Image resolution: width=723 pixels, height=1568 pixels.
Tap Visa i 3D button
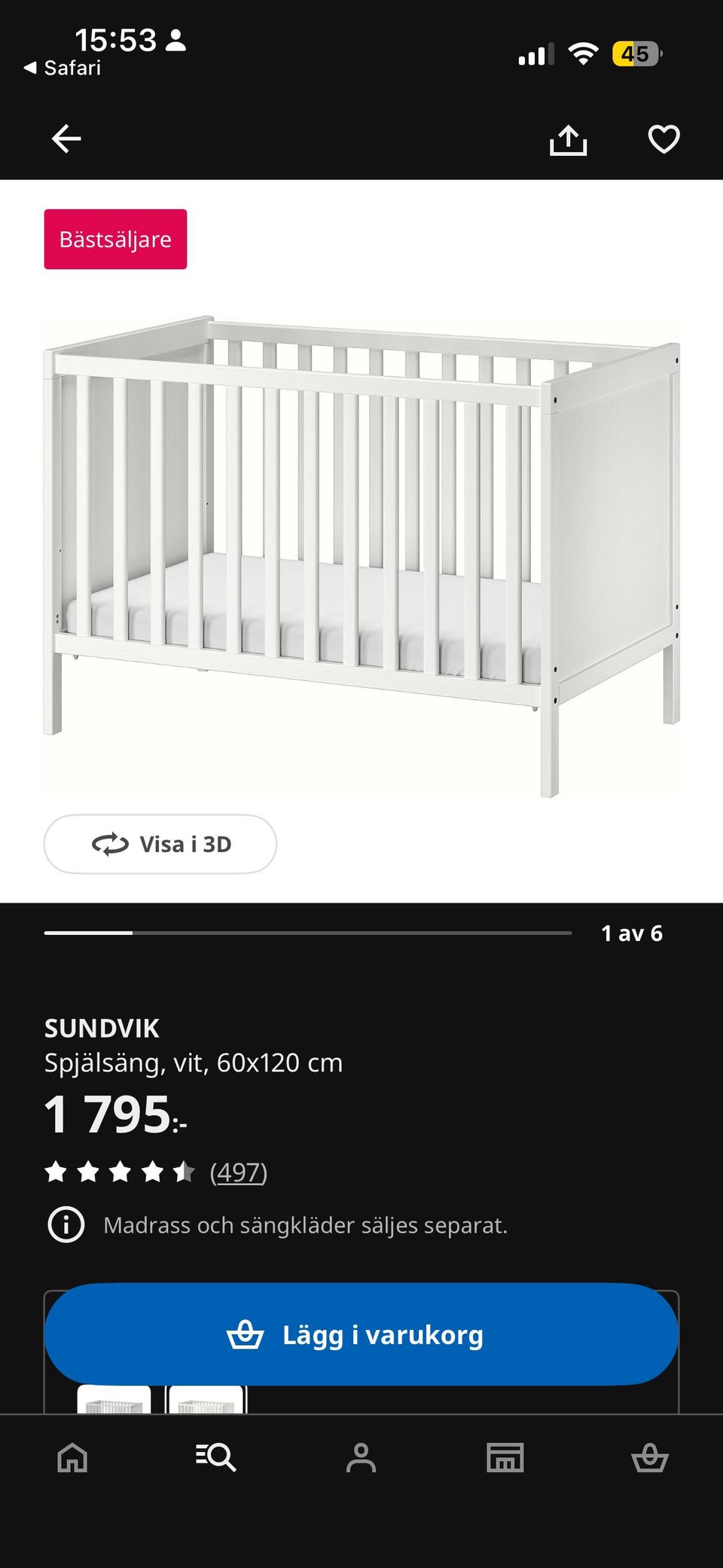[x=160, y=844]
